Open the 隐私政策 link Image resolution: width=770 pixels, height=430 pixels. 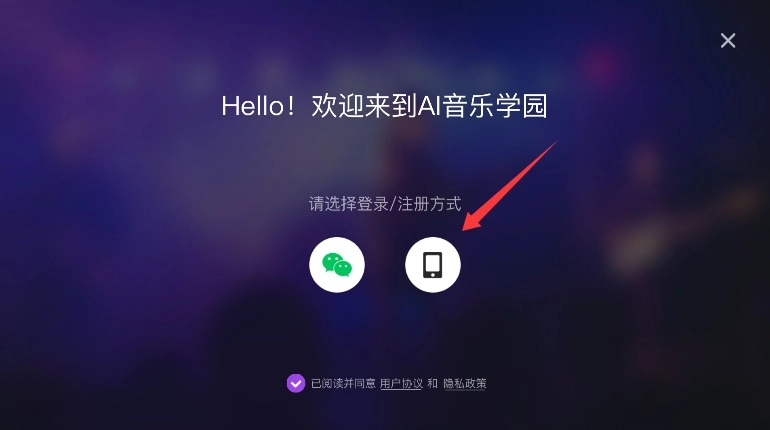pos(465,383)
